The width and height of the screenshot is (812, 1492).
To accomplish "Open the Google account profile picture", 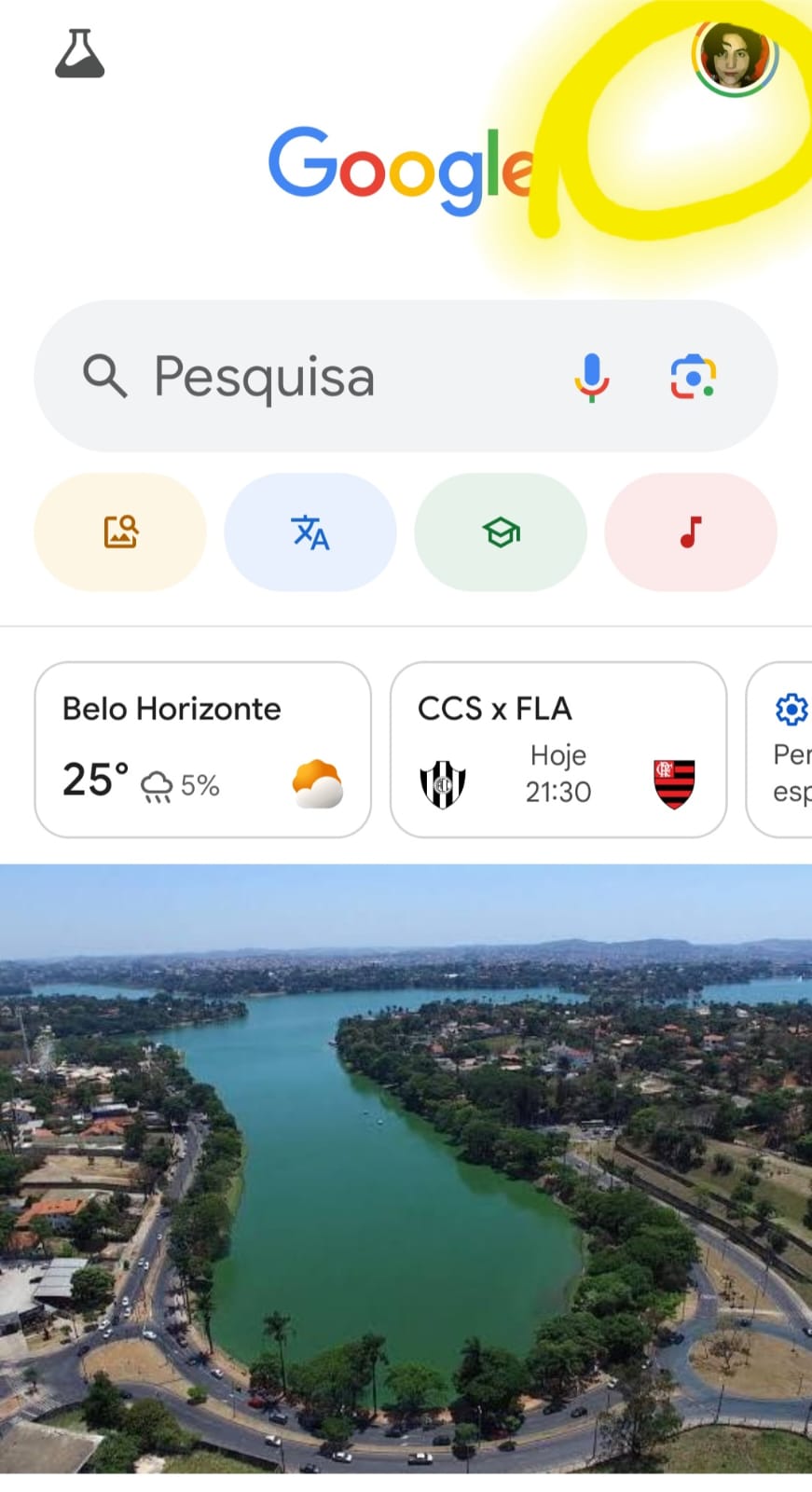I will 735,58.
